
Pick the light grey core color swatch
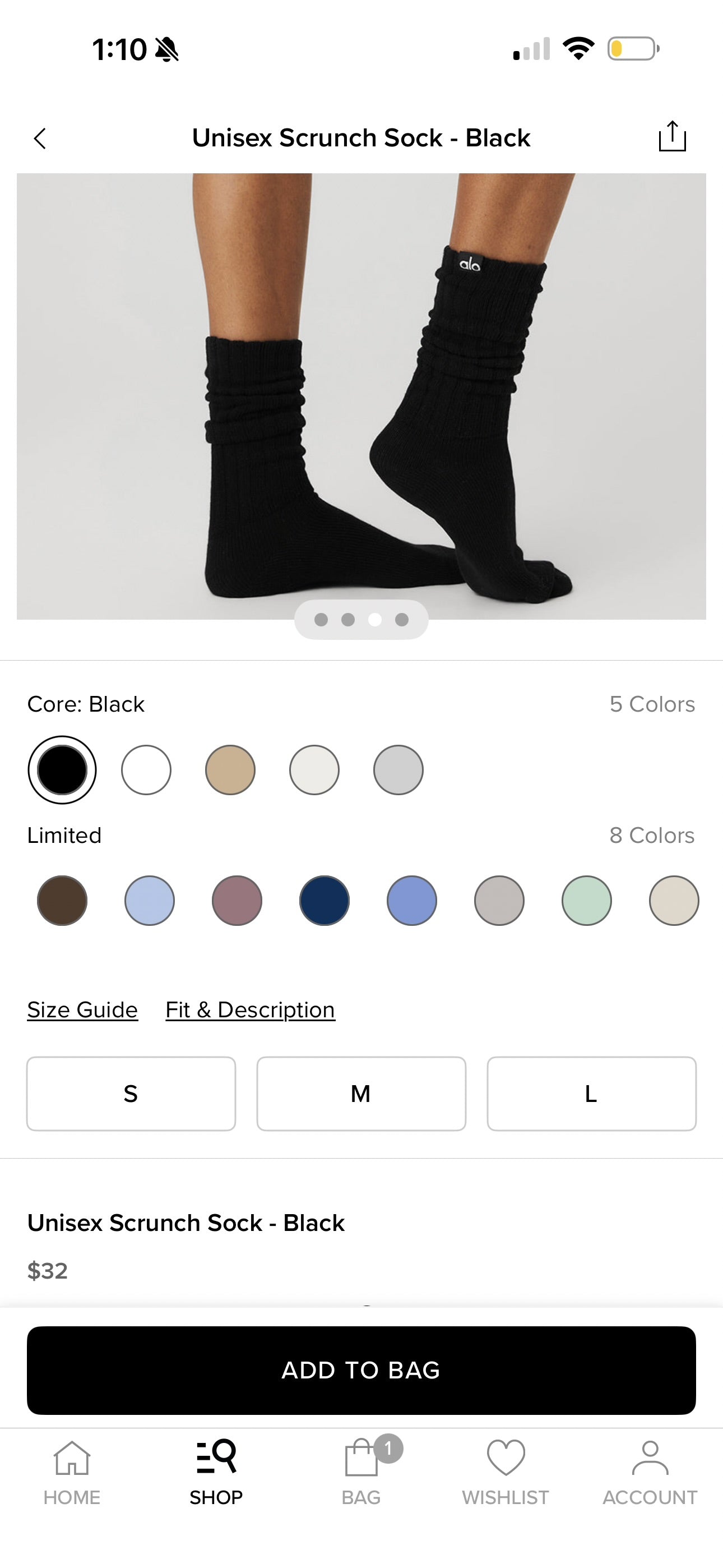398,770
